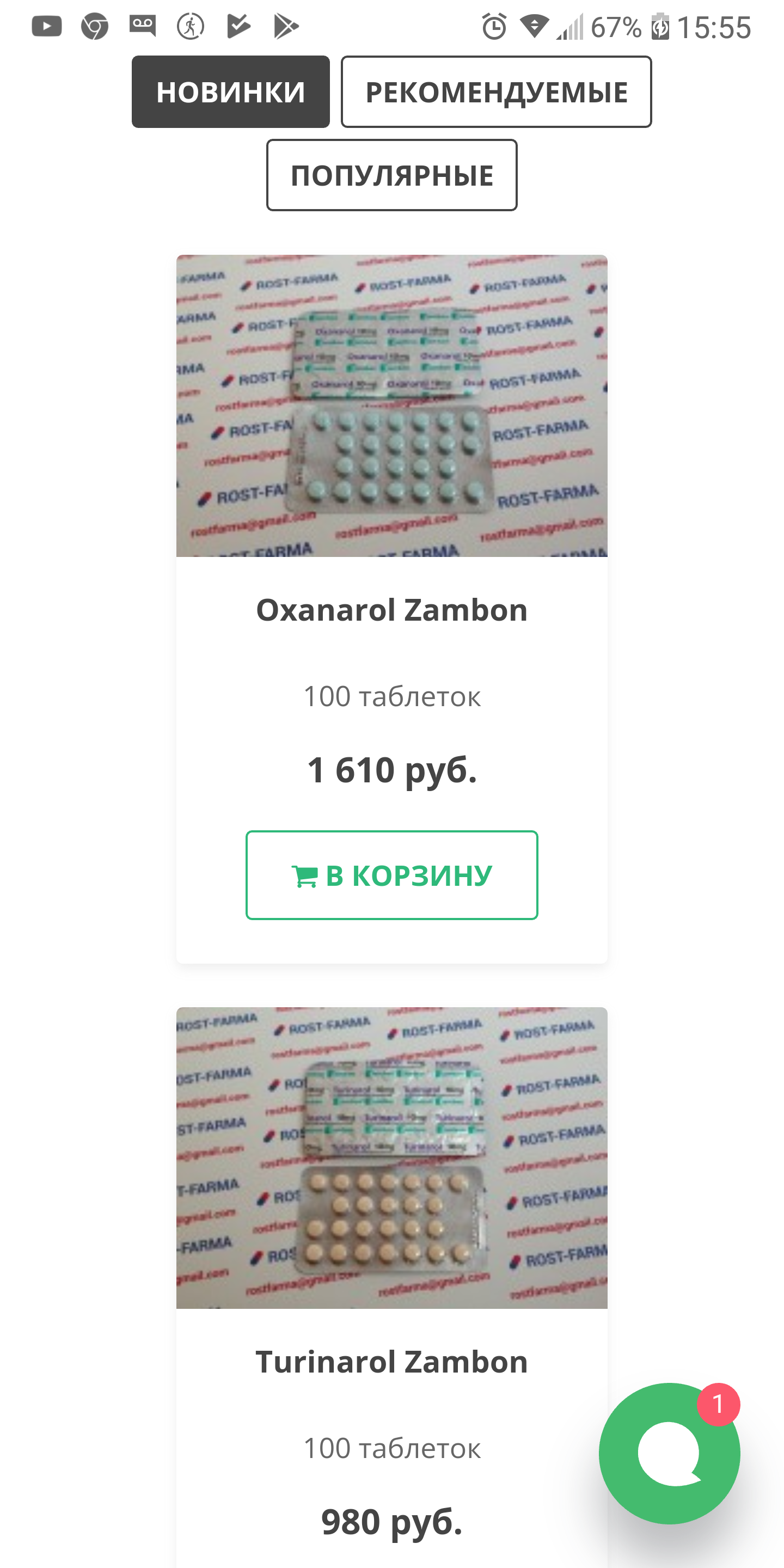784x1568 pixels.
Task: Switch to the Новинки tab
Action: click(x=230, y=92)
